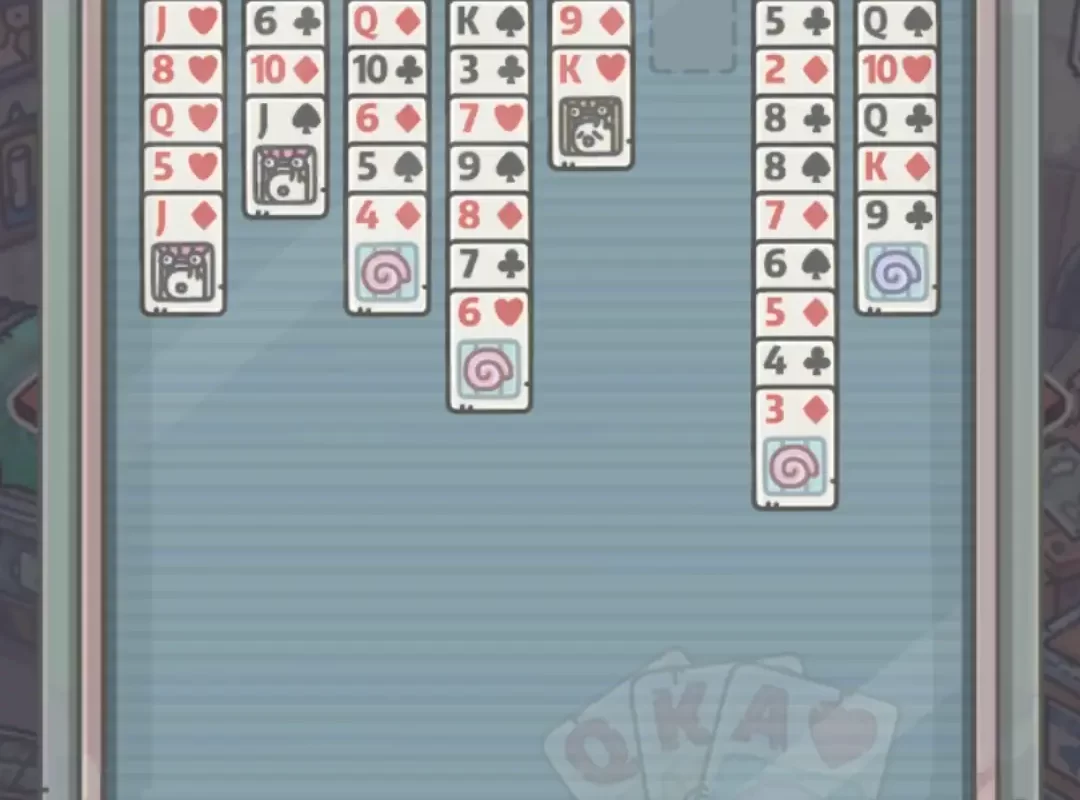Screen dimensions: 1080x800
Task: Tap the nine of clubs card
Action: point(897,254)
